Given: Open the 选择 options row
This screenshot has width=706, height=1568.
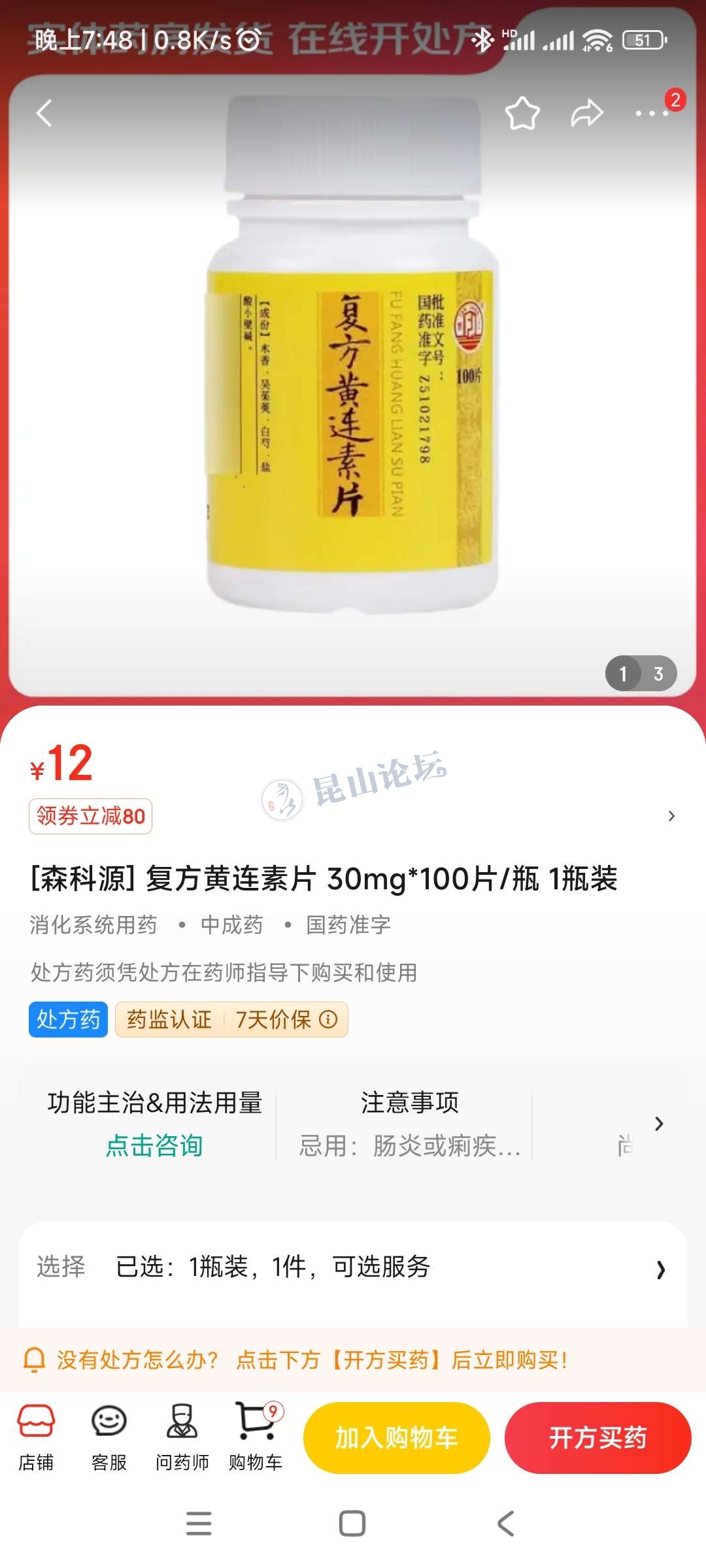Looking at the screenshot, I should tap(353, 1267).
